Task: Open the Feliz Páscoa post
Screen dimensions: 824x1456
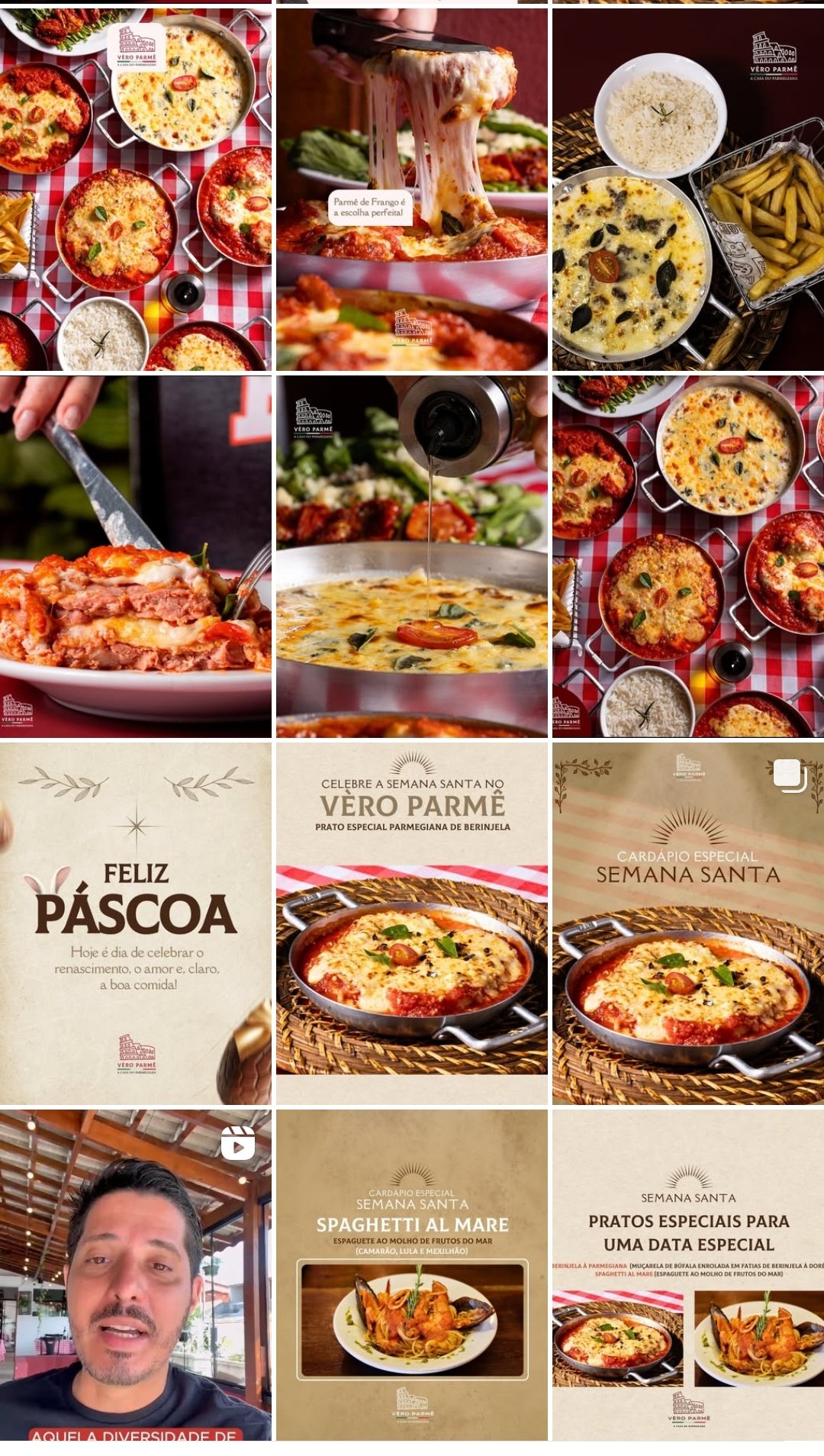Action: pyautogui.click(x=135, y=923)
